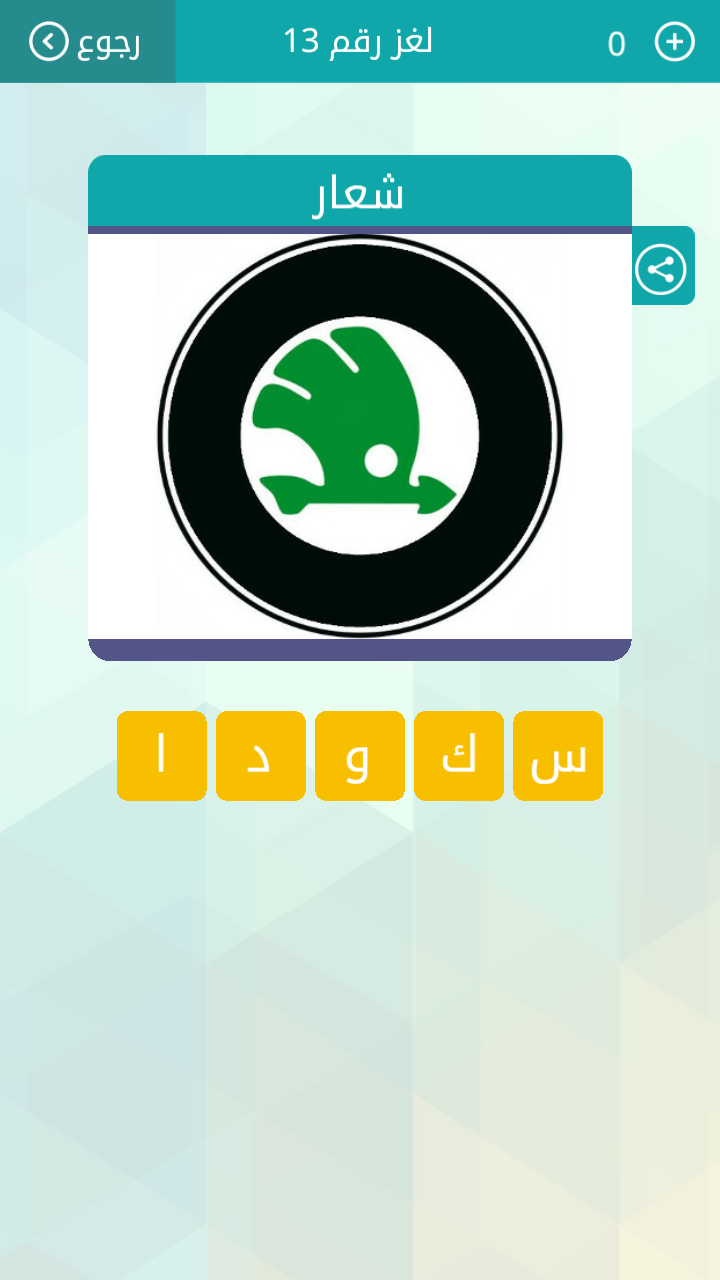Select the letter tile ك
The width and height of the screenshot is (720, 1280).
click(x=459, y=756)
